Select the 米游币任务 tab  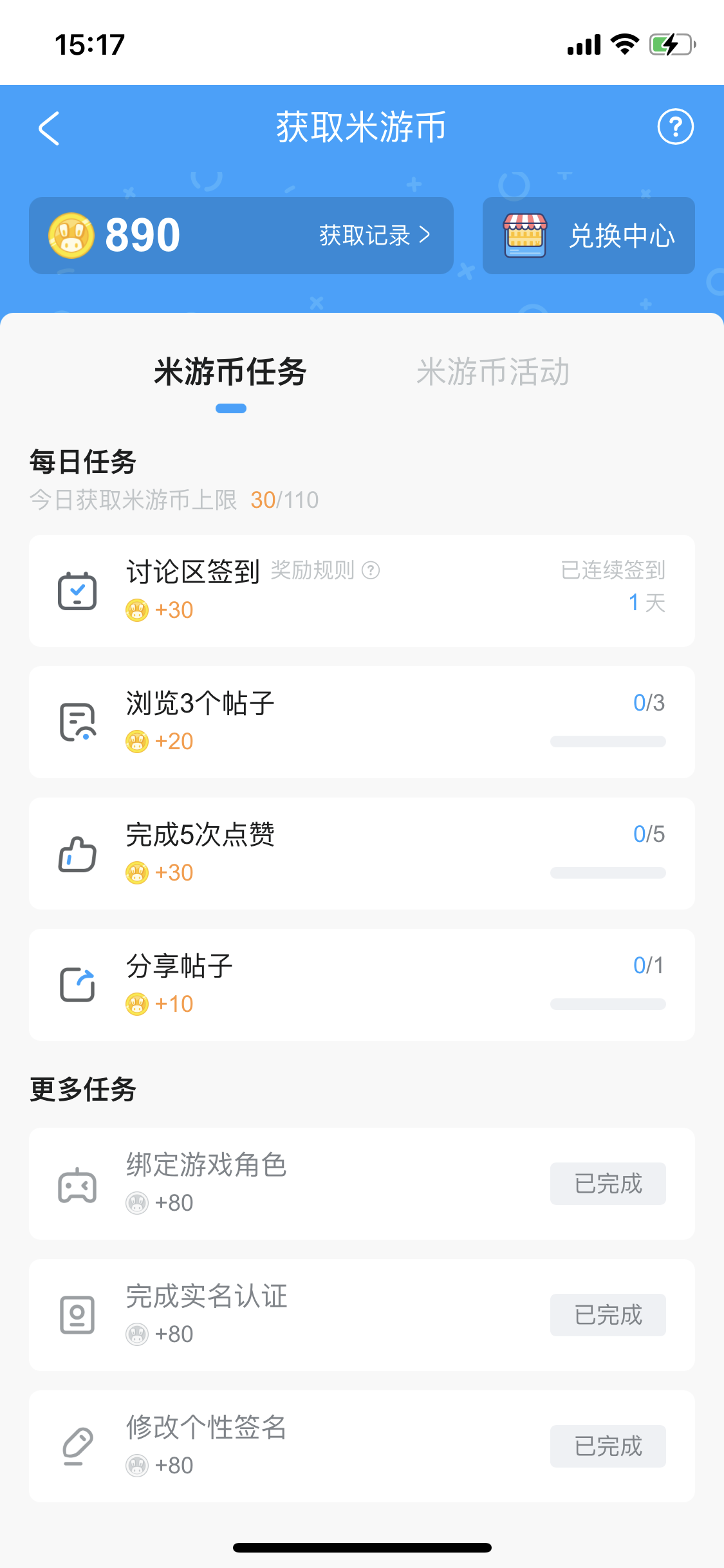point(230,372)
